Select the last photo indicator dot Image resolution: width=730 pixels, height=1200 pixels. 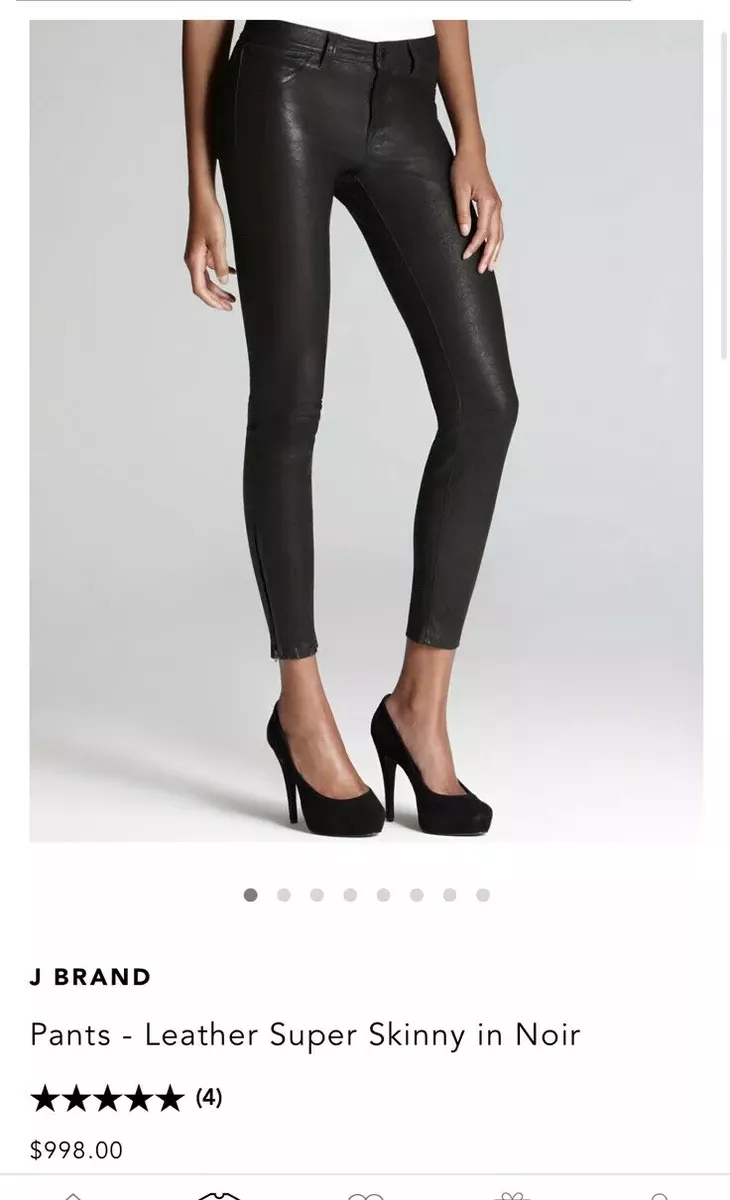483,895
